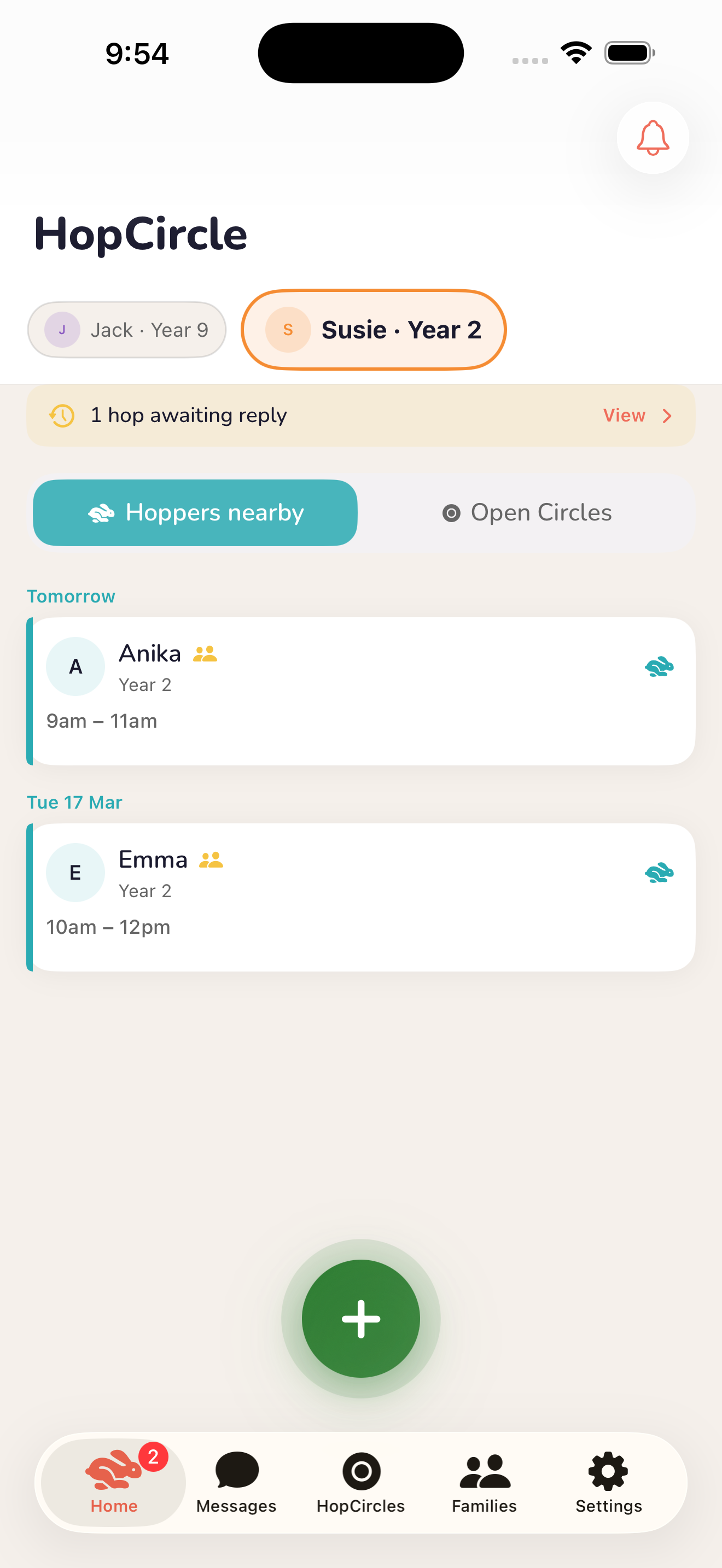This screenshot has width=722, height=1568.
Task: Tap the View link in the yellow banner
Action: pyautogui.click(x=625, y=415)
